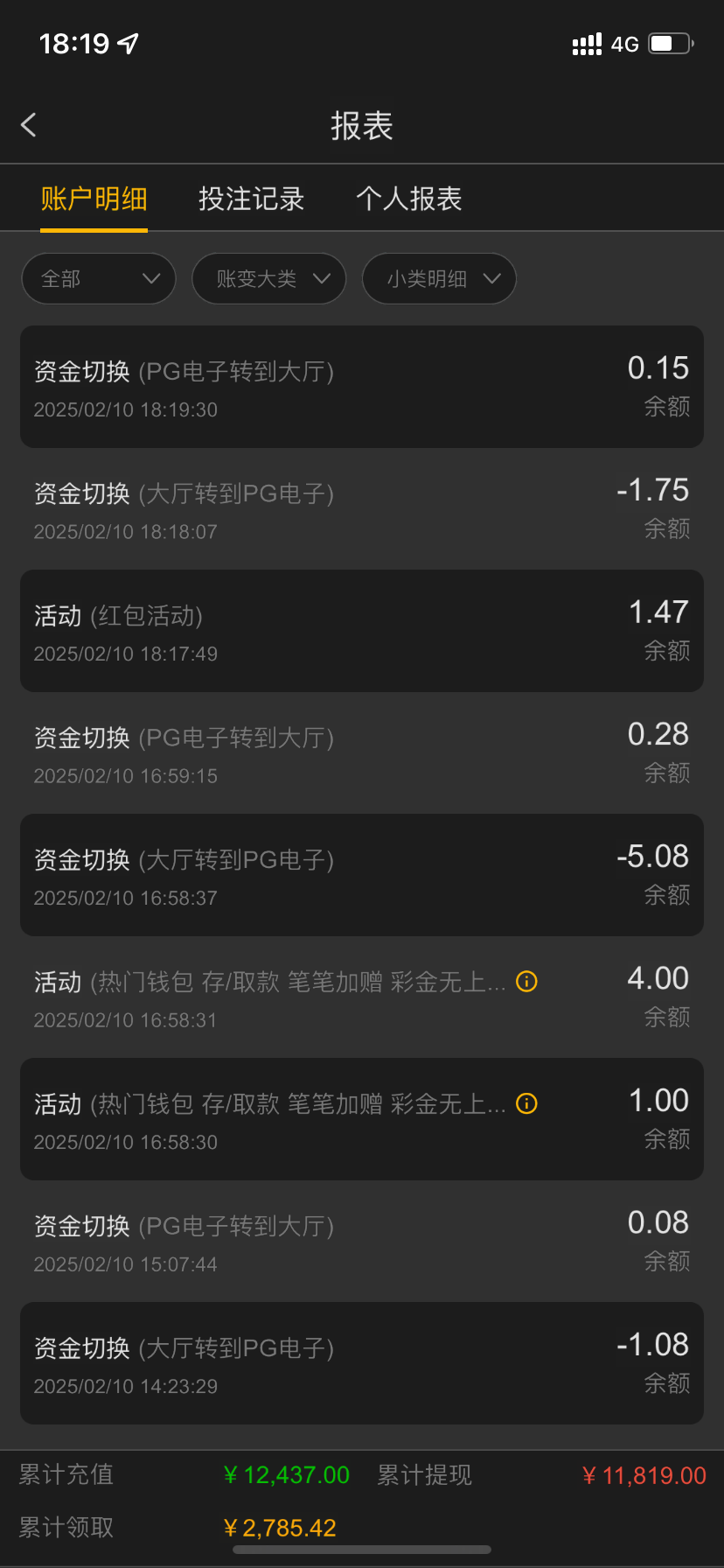Open the 个人报表 tab
This screenshot has width=724, height=1568.
408,199
